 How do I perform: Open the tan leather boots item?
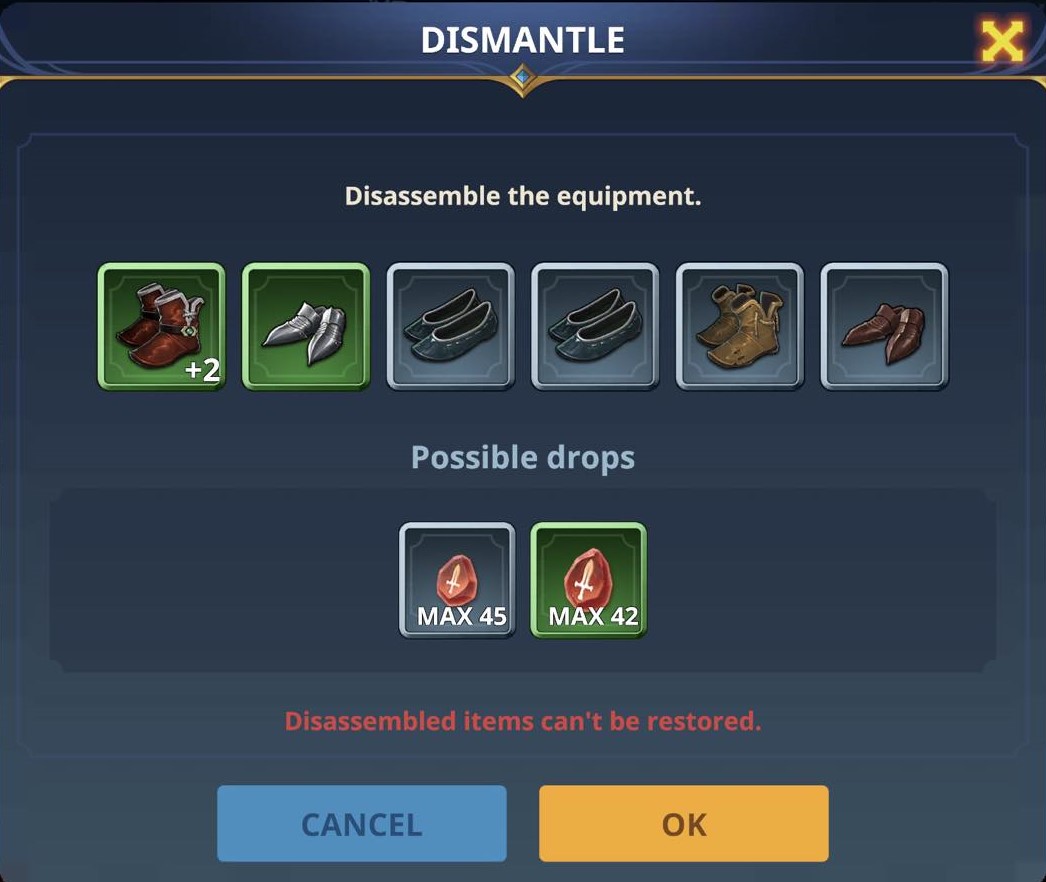740,326
